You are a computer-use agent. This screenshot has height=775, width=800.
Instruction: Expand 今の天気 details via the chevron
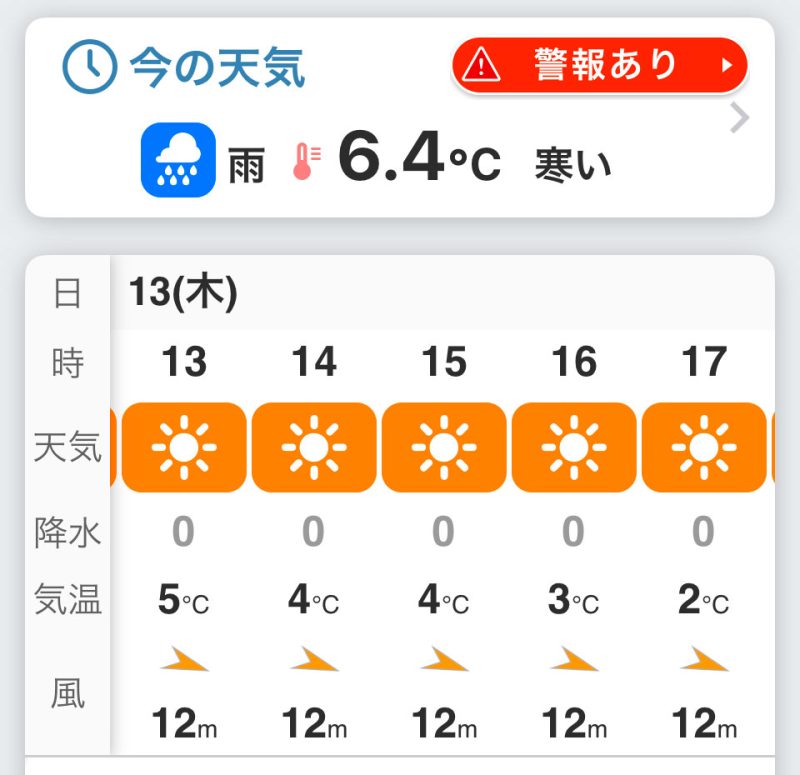click(x=740, y=119)
